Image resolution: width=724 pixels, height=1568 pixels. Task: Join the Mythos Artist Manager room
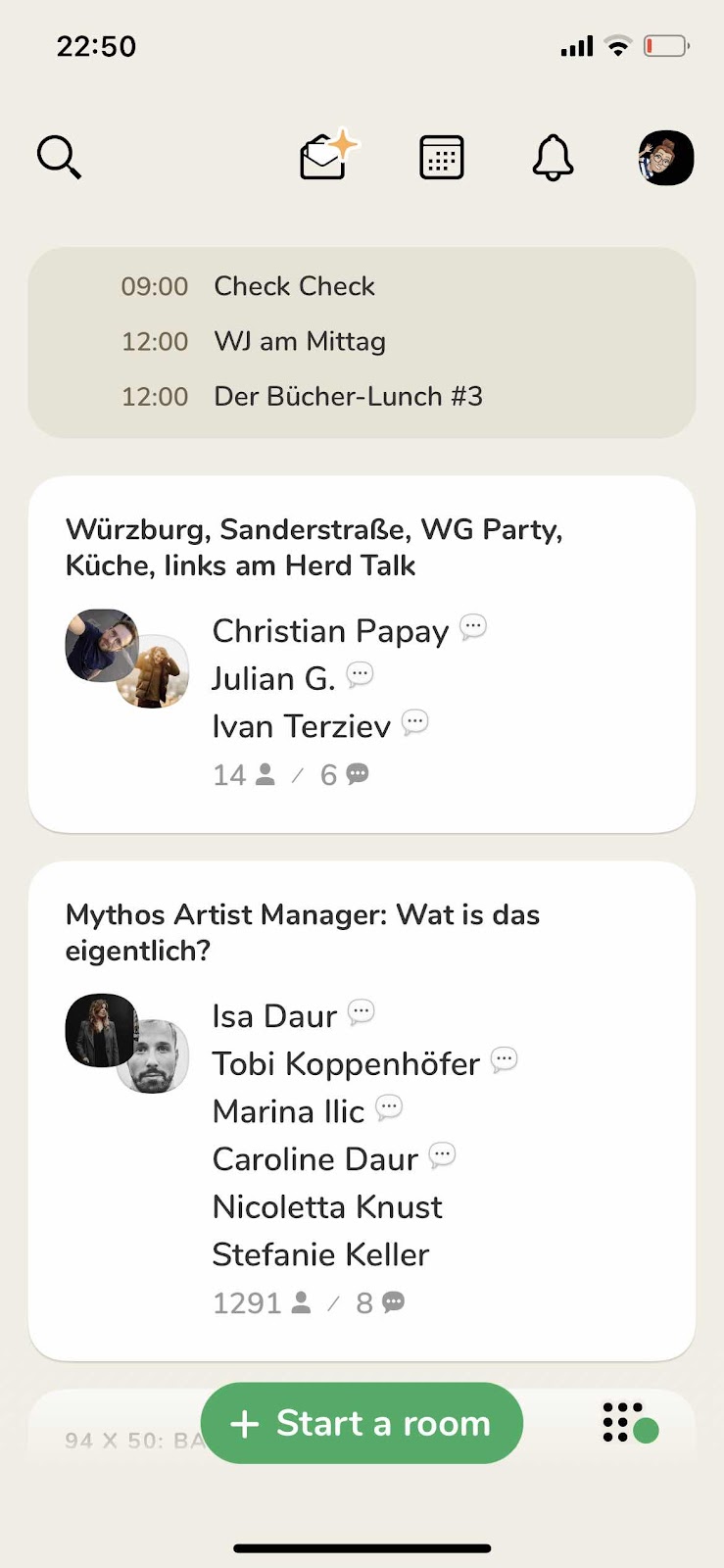[362, 1109]
